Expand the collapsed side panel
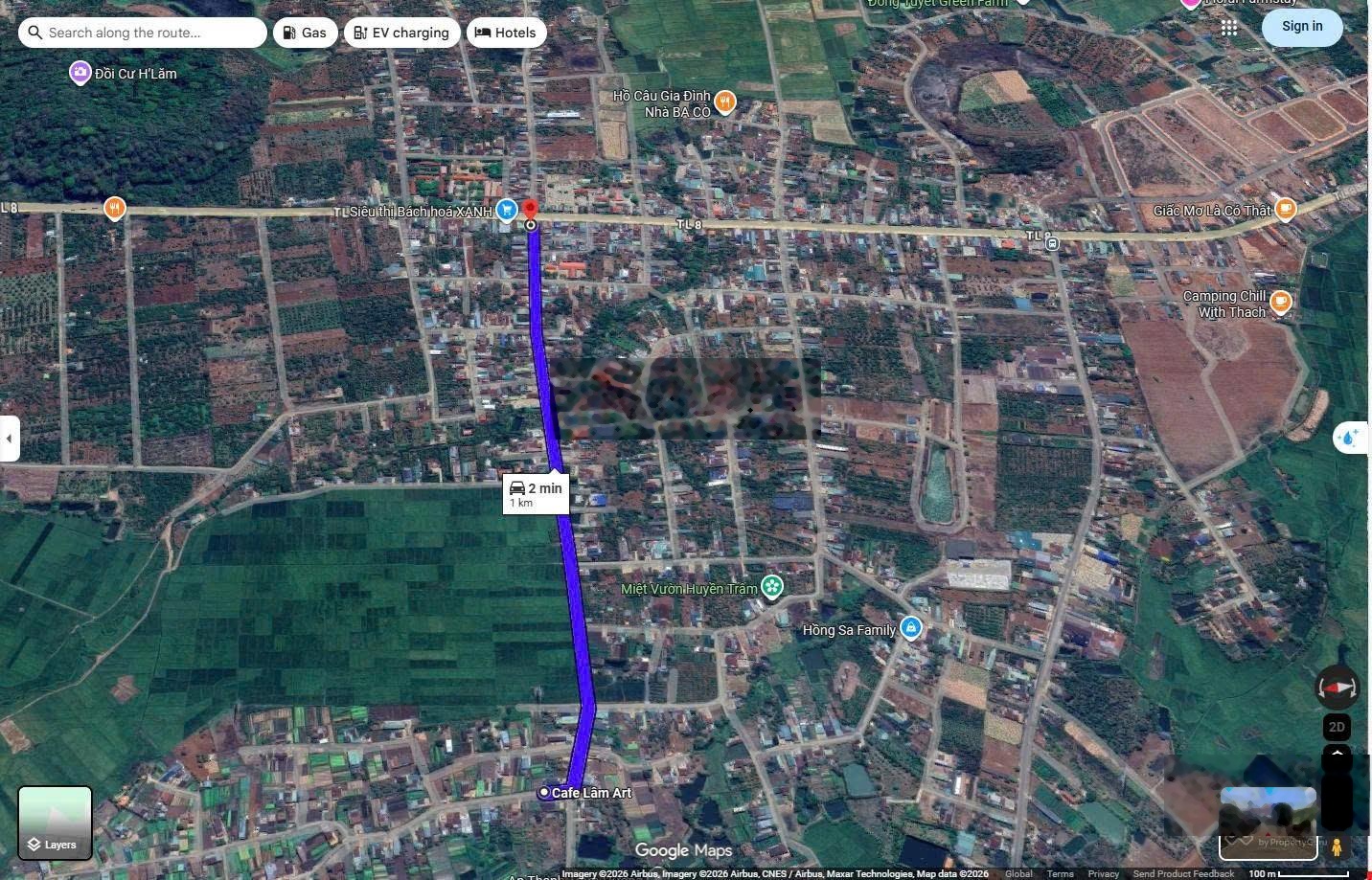This screenshot has width=1372, height=880. pos(10,439)
